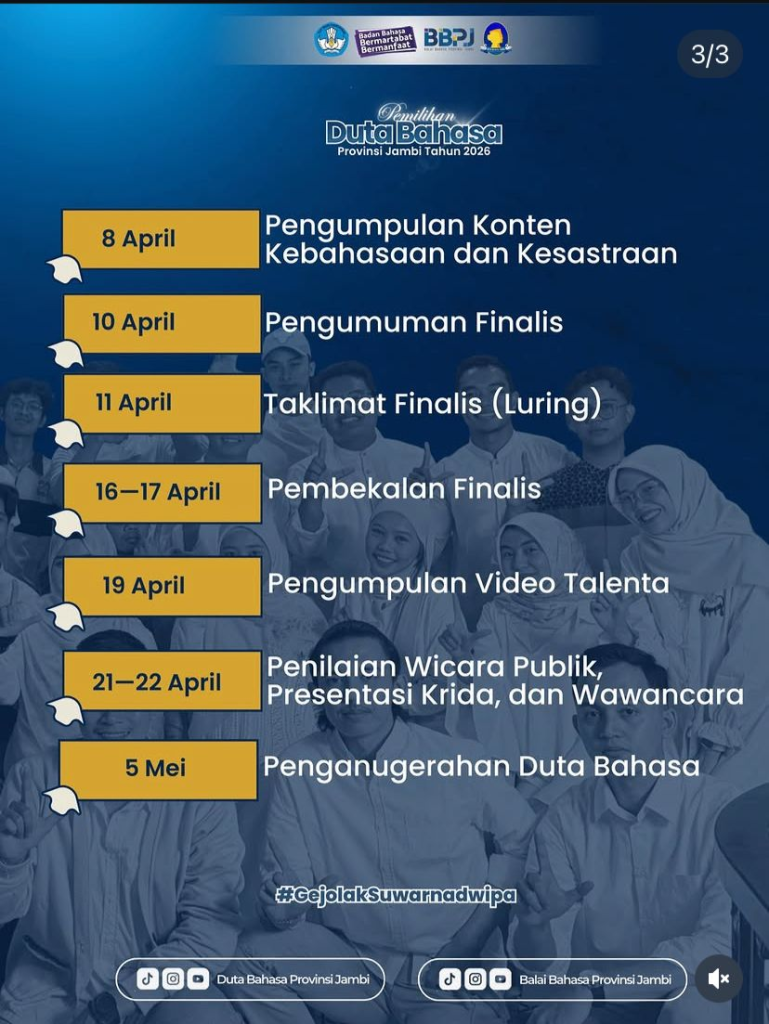Image resolution: width=769 pixels, height=1024 pixels.
Task: Unmute the post's audio
Action: (x=718, y=979)
